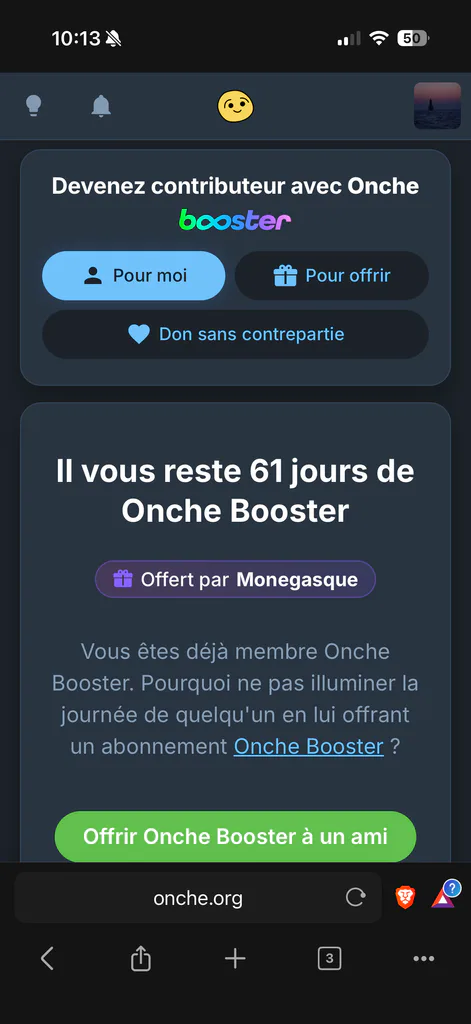Viewport: 471px width, 1024px height.
Task: Choose Don sans contrepartie
Action: pos(235,334)
